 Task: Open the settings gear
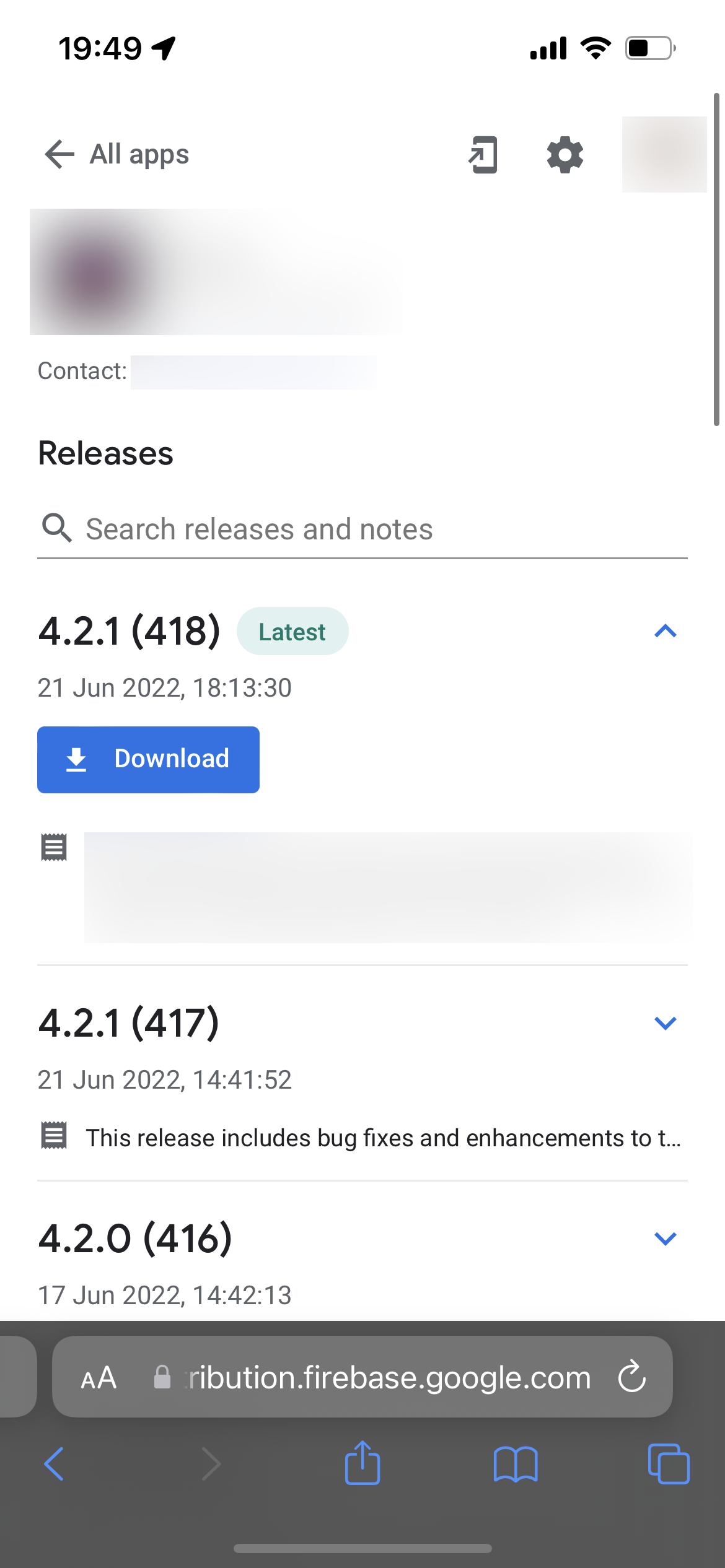click(565, 155)
